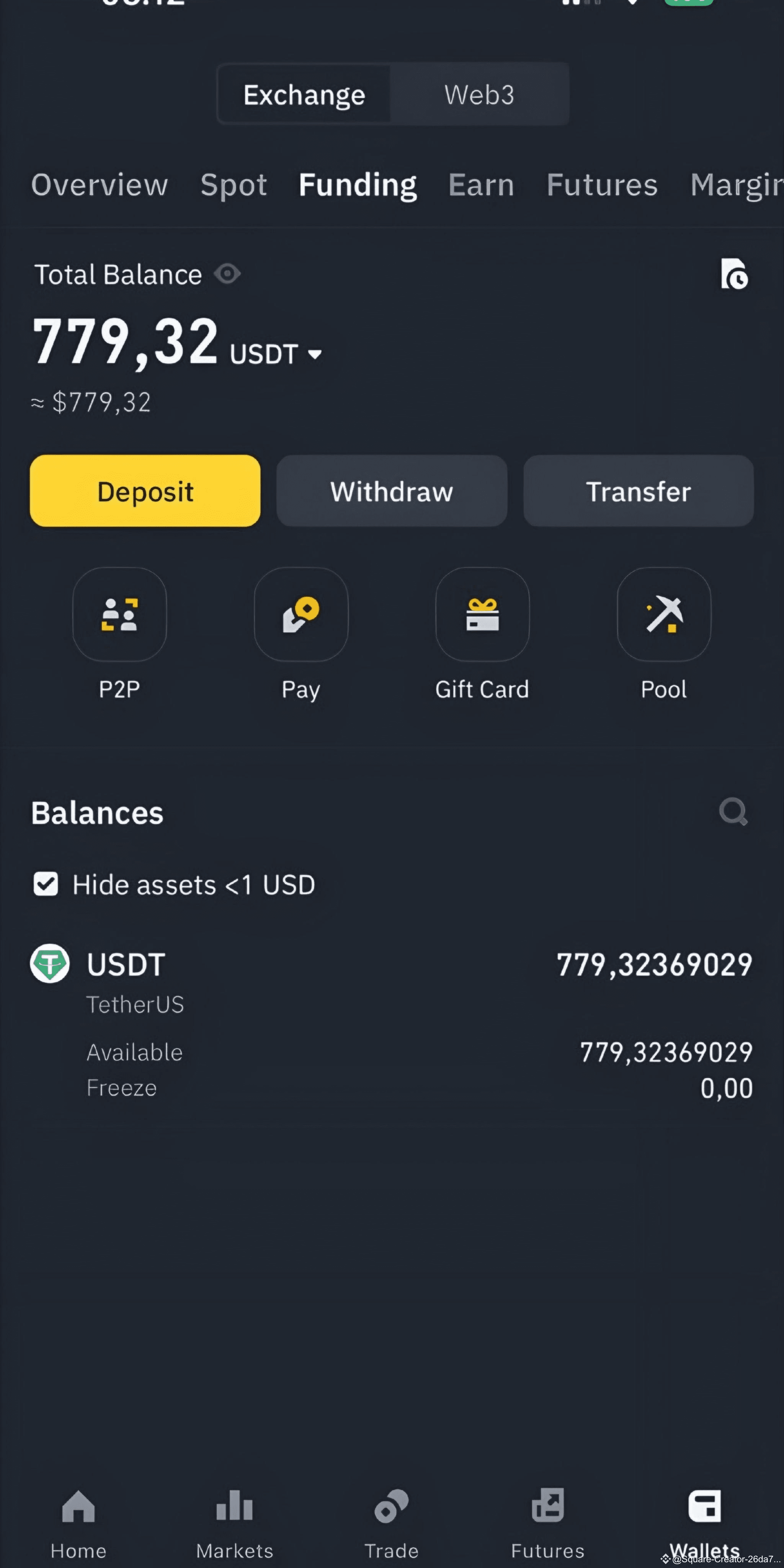Open the P2P trading icon
Viewport: 784px width, 1568px height.
(x=119, y=615)
